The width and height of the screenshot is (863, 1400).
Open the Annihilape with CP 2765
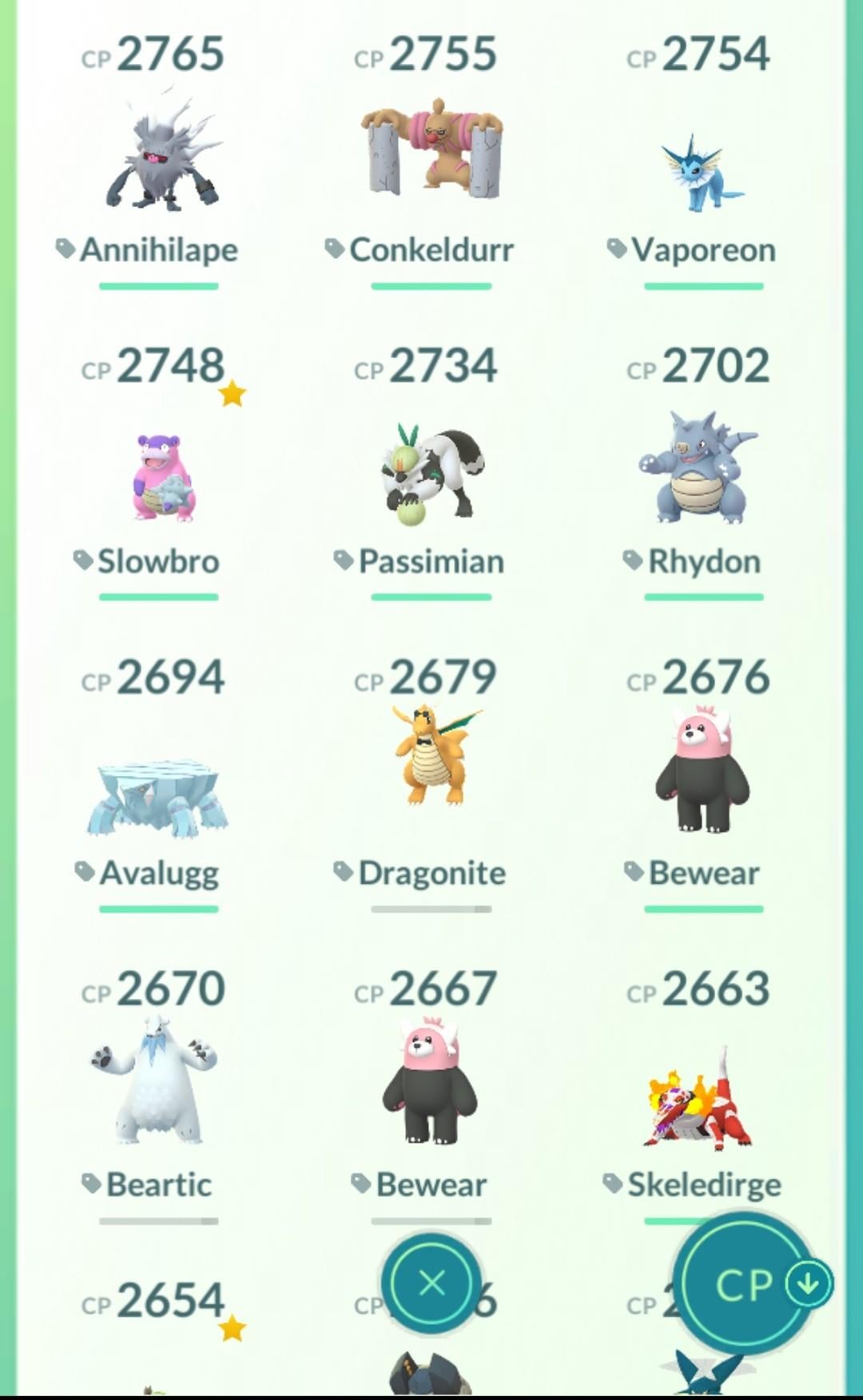click(160, 156)
